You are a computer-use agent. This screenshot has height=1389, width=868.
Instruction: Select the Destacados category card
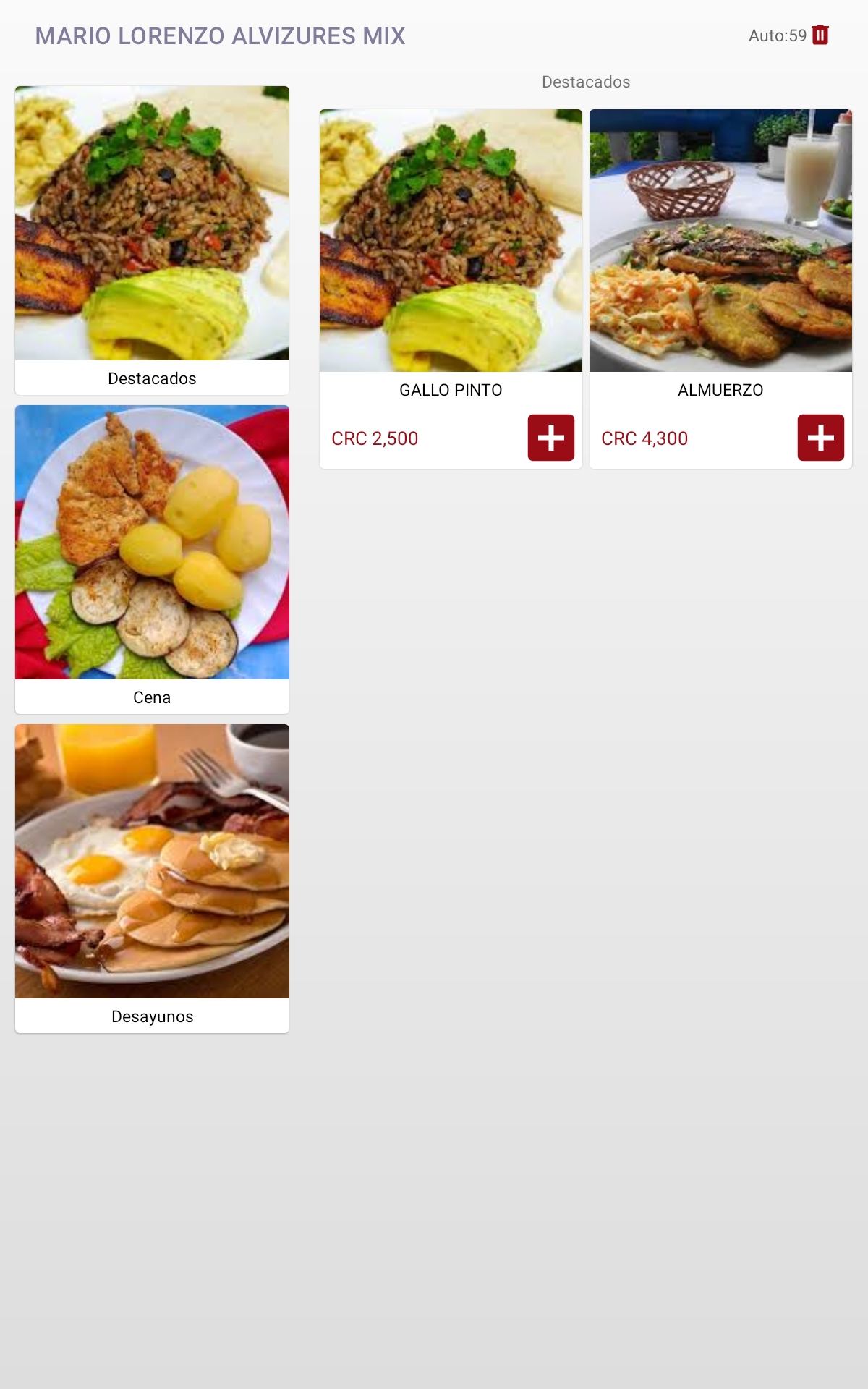coord(152,240)
